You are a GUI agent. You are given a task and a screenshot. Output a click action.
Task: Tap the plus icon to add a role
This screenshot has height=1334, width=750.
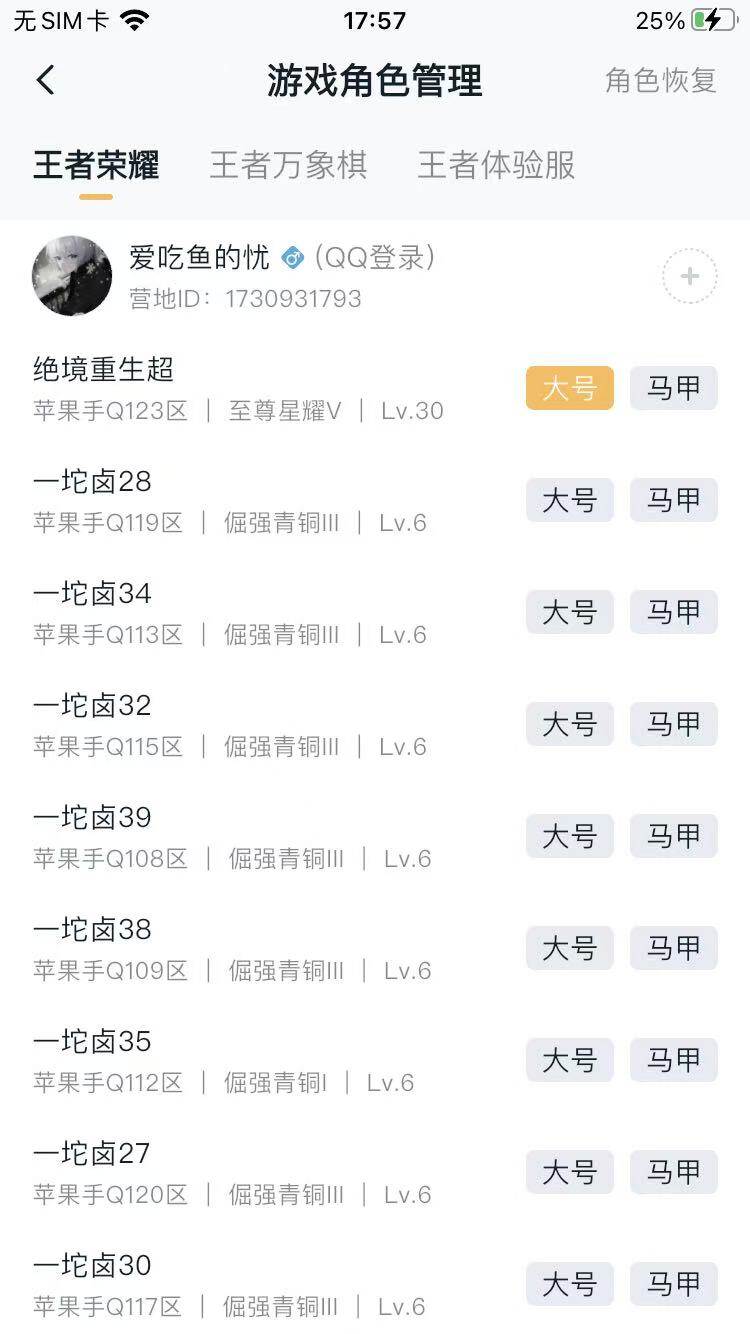[688, 276]
